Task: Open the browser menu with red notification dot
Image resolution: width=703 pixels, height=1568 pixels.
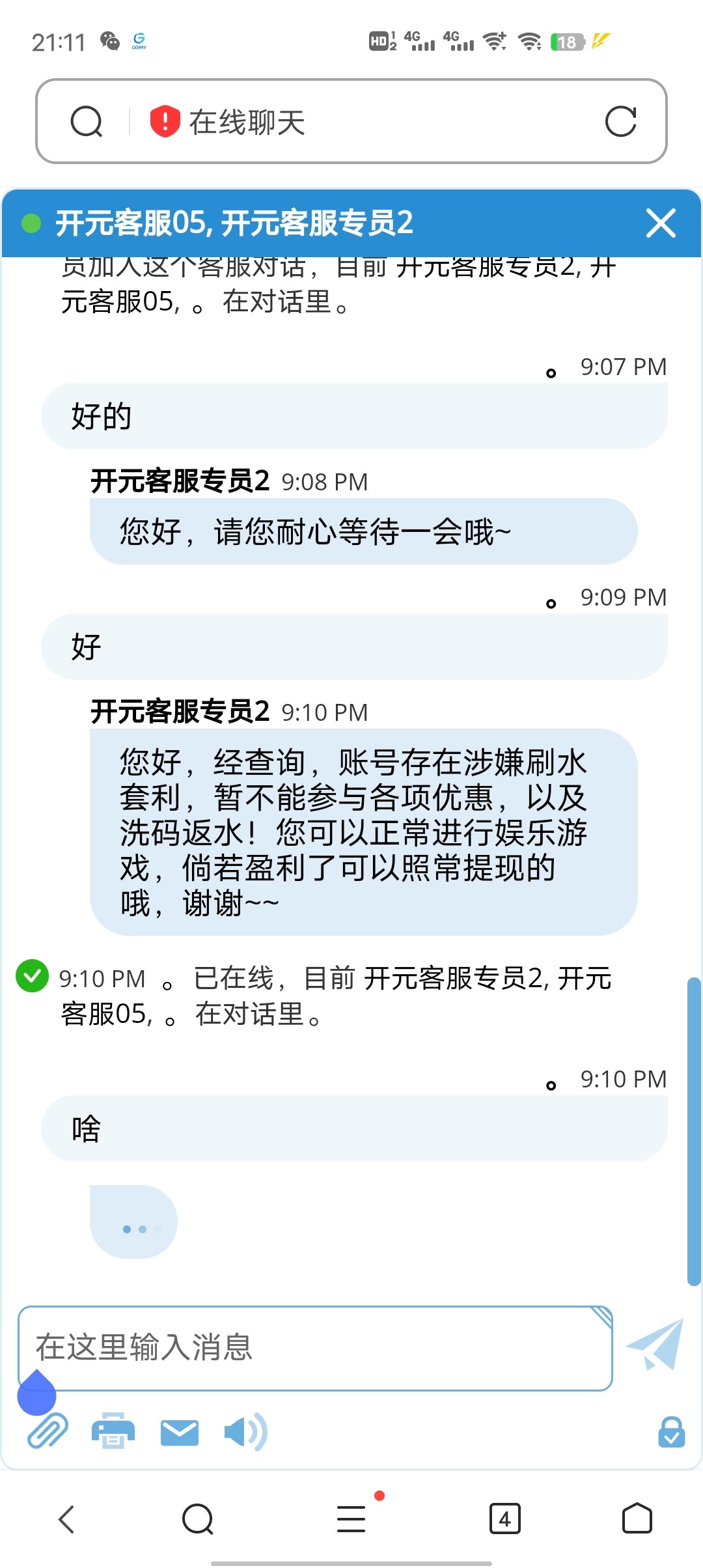Action: pos(351,1520)
